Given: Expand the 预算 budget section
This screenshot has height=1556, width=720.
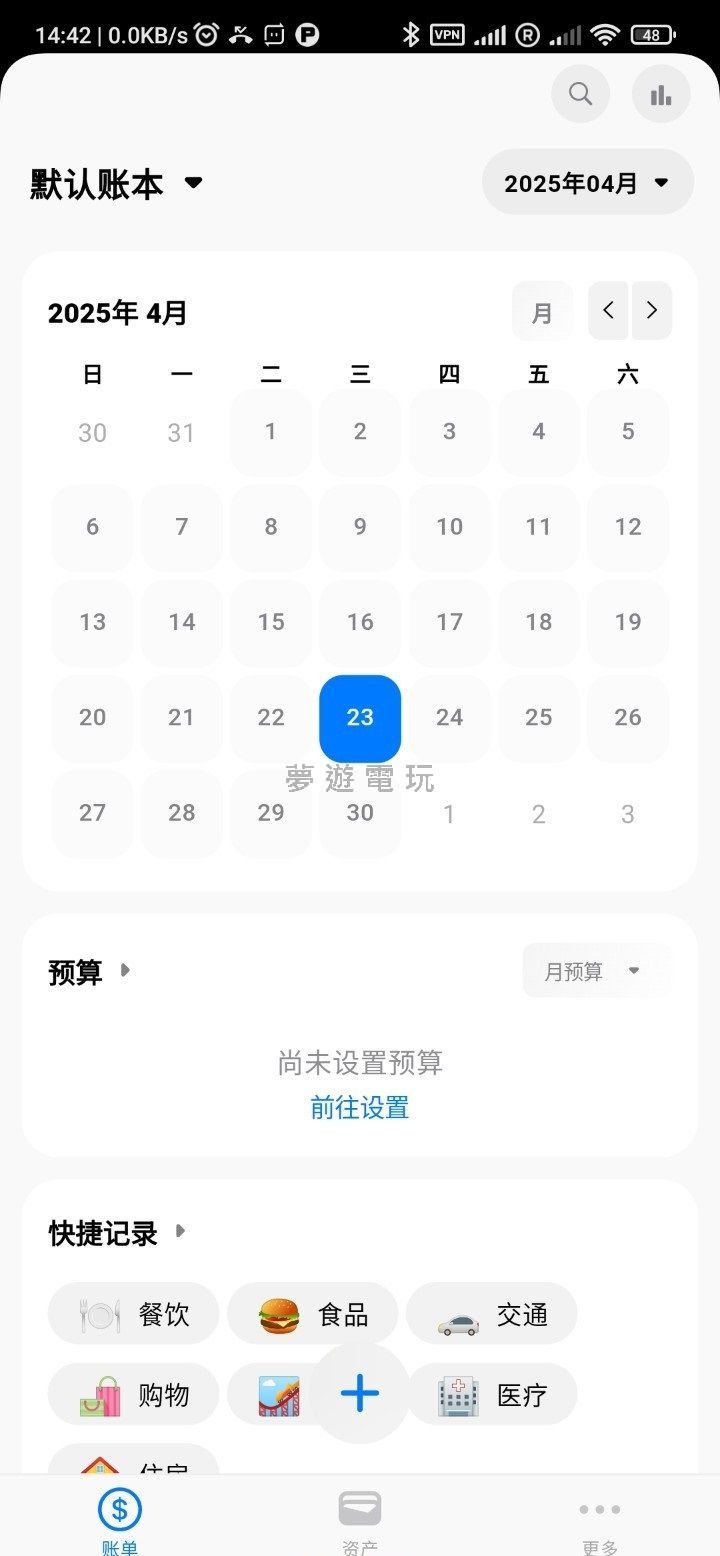Looking at the screenshot, I should coord(90,971).
